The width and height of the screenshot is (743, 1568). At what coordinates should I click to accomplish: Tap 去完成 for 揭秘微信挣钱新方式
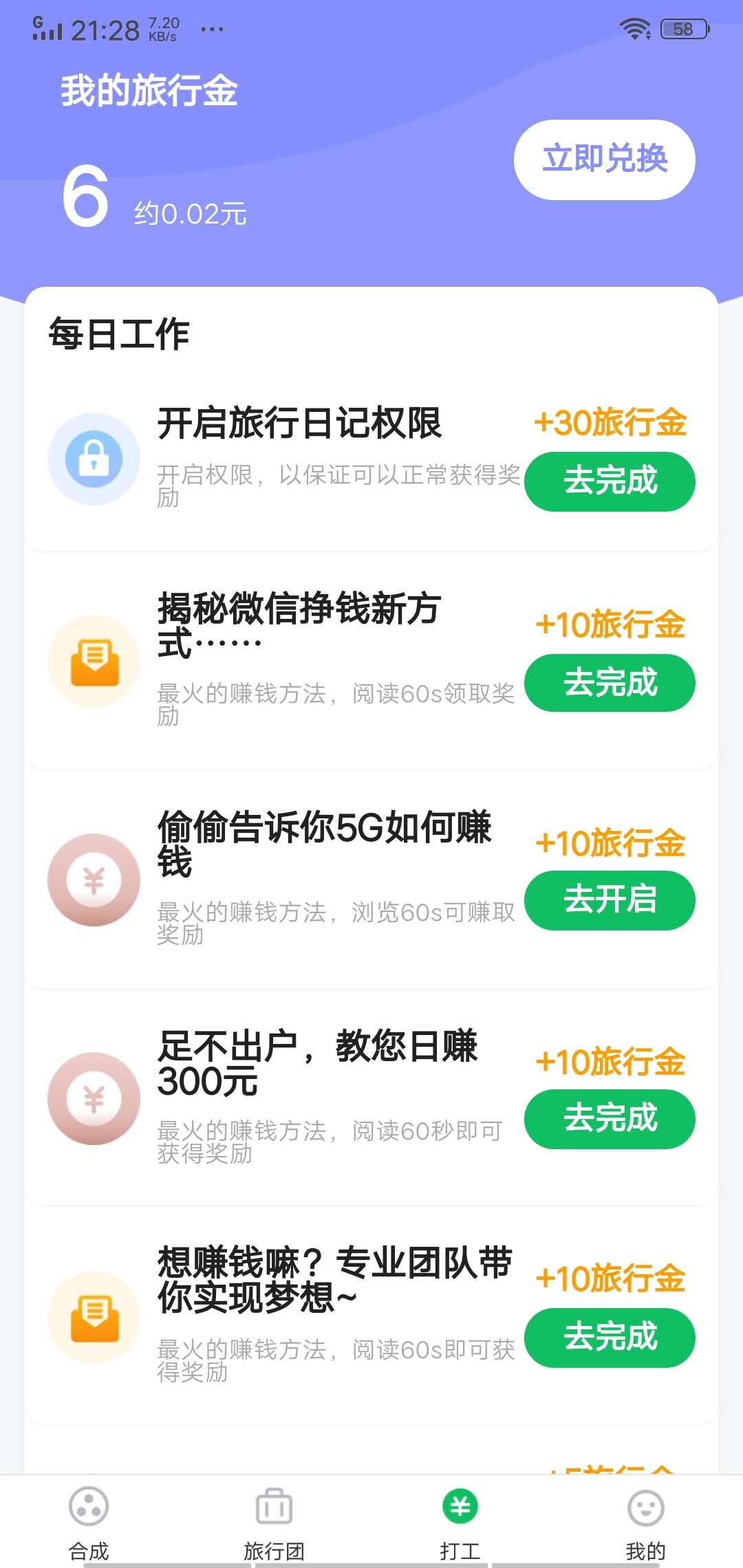610,683
